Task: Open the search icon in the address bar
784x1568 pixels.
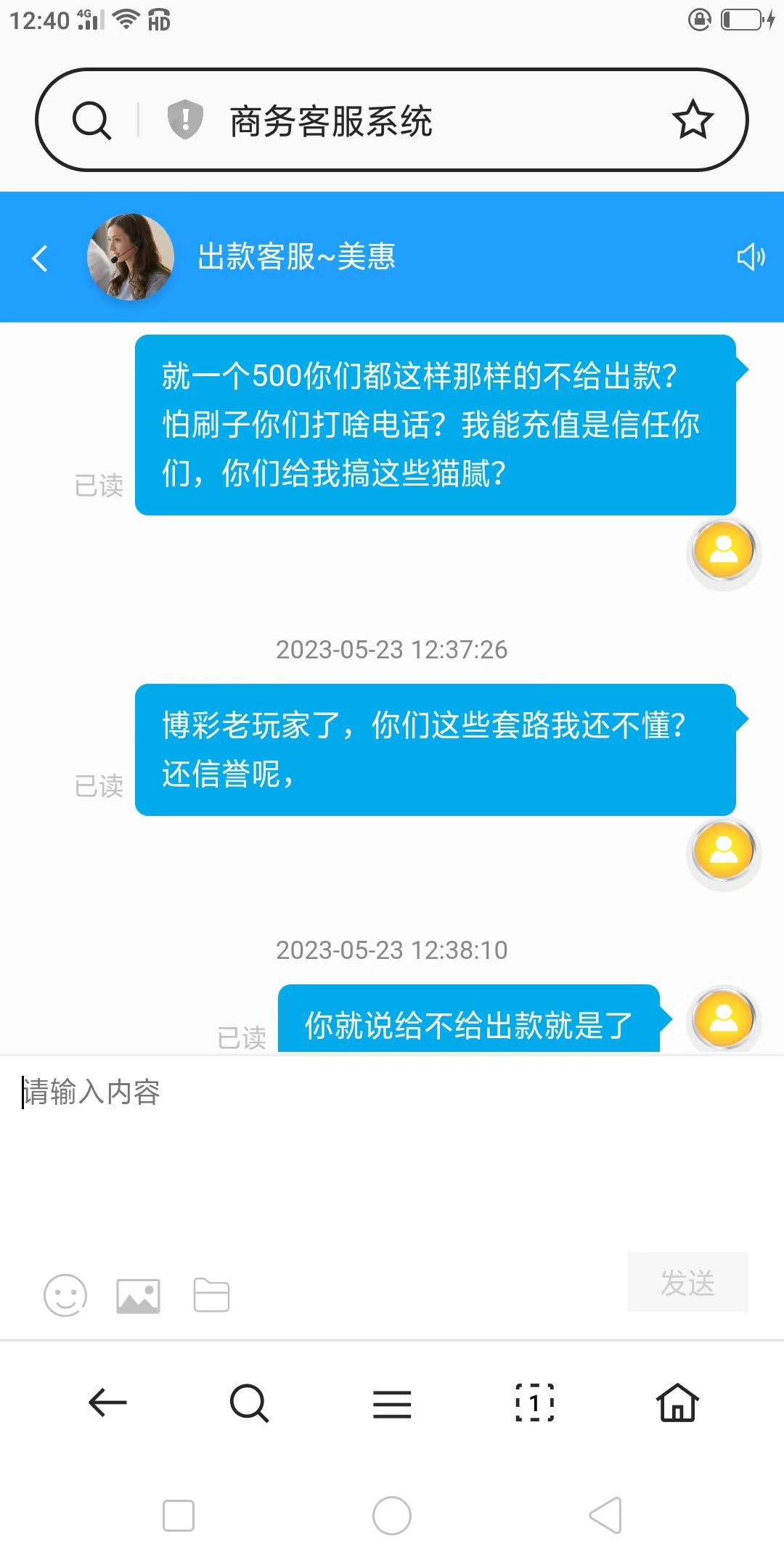Action: [90, 118]
